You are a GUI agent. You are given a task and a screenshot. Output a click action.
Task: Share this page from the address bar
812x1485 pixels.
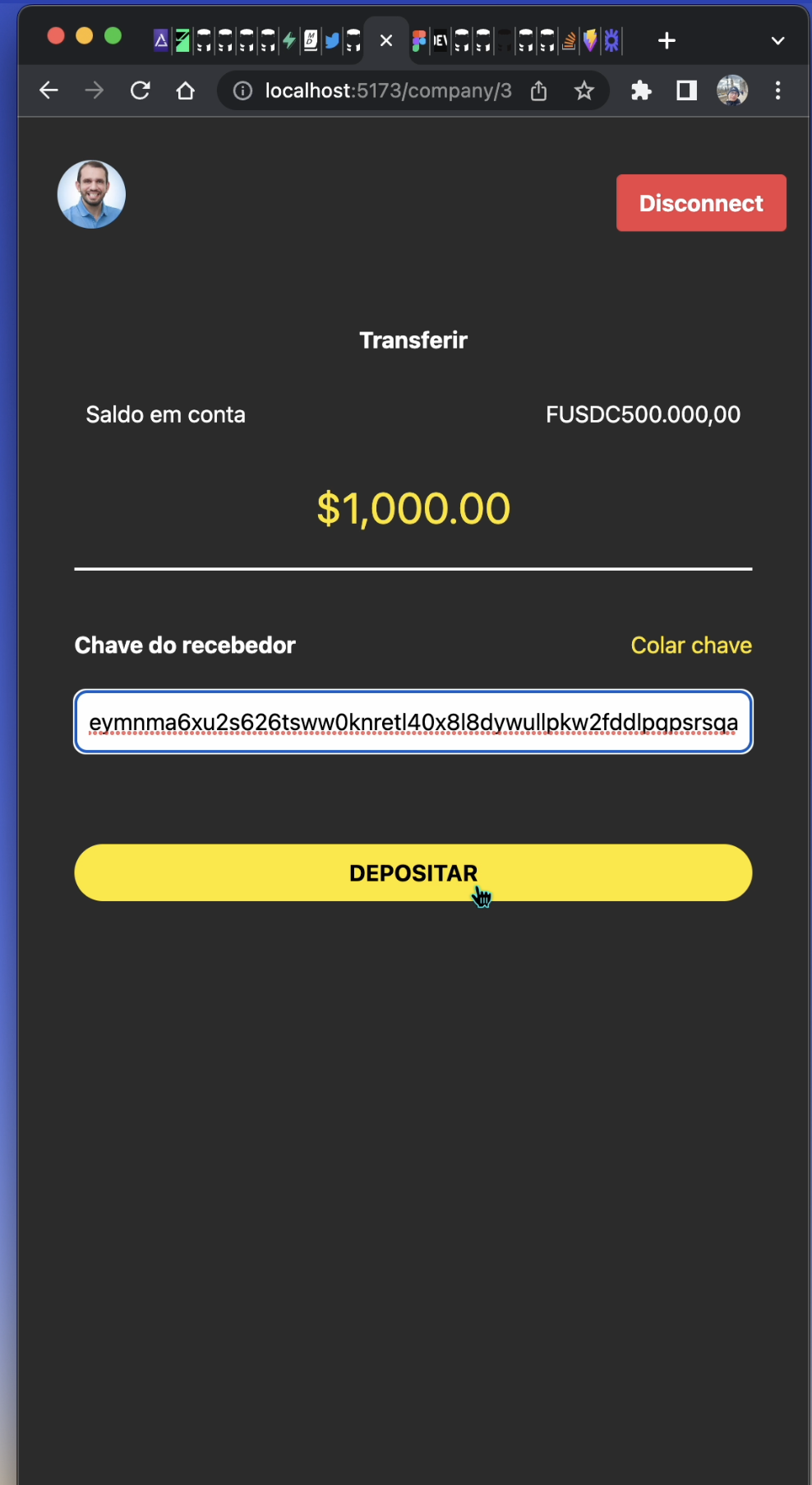pyautogui.click(x=538, y=90)
